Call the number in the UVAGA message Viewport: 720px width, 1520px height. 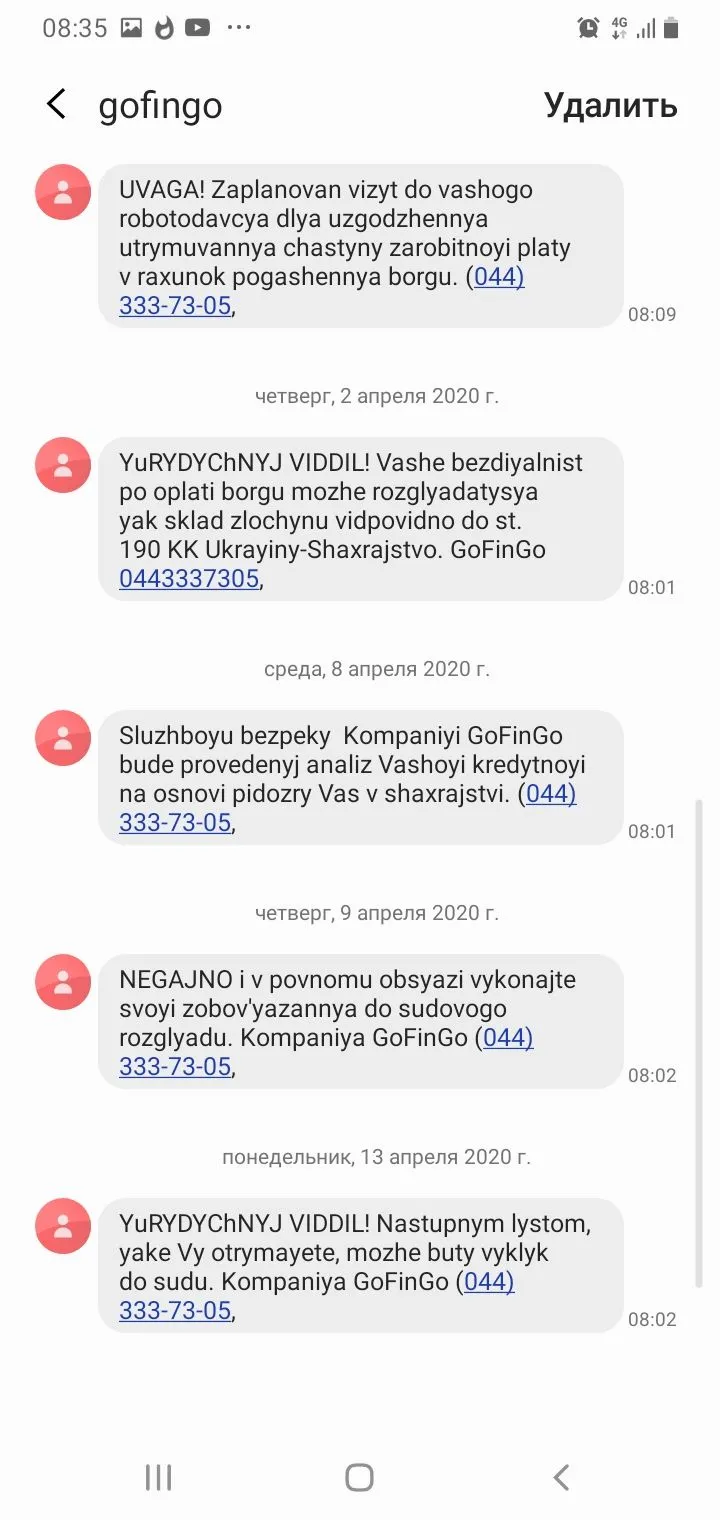tap(175, 306)
